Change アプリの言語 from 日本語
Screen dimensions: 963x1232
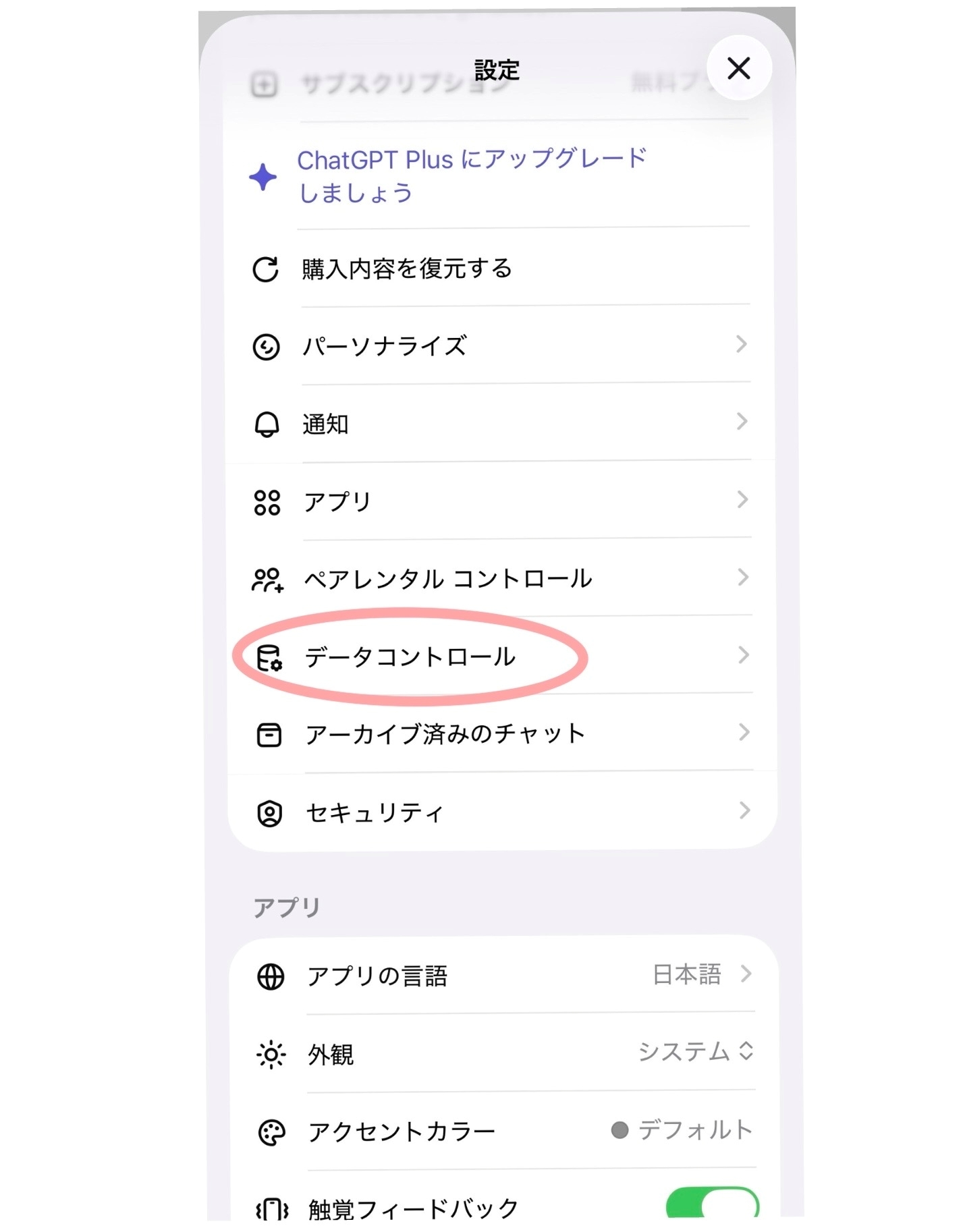click(x=700, y=975)
